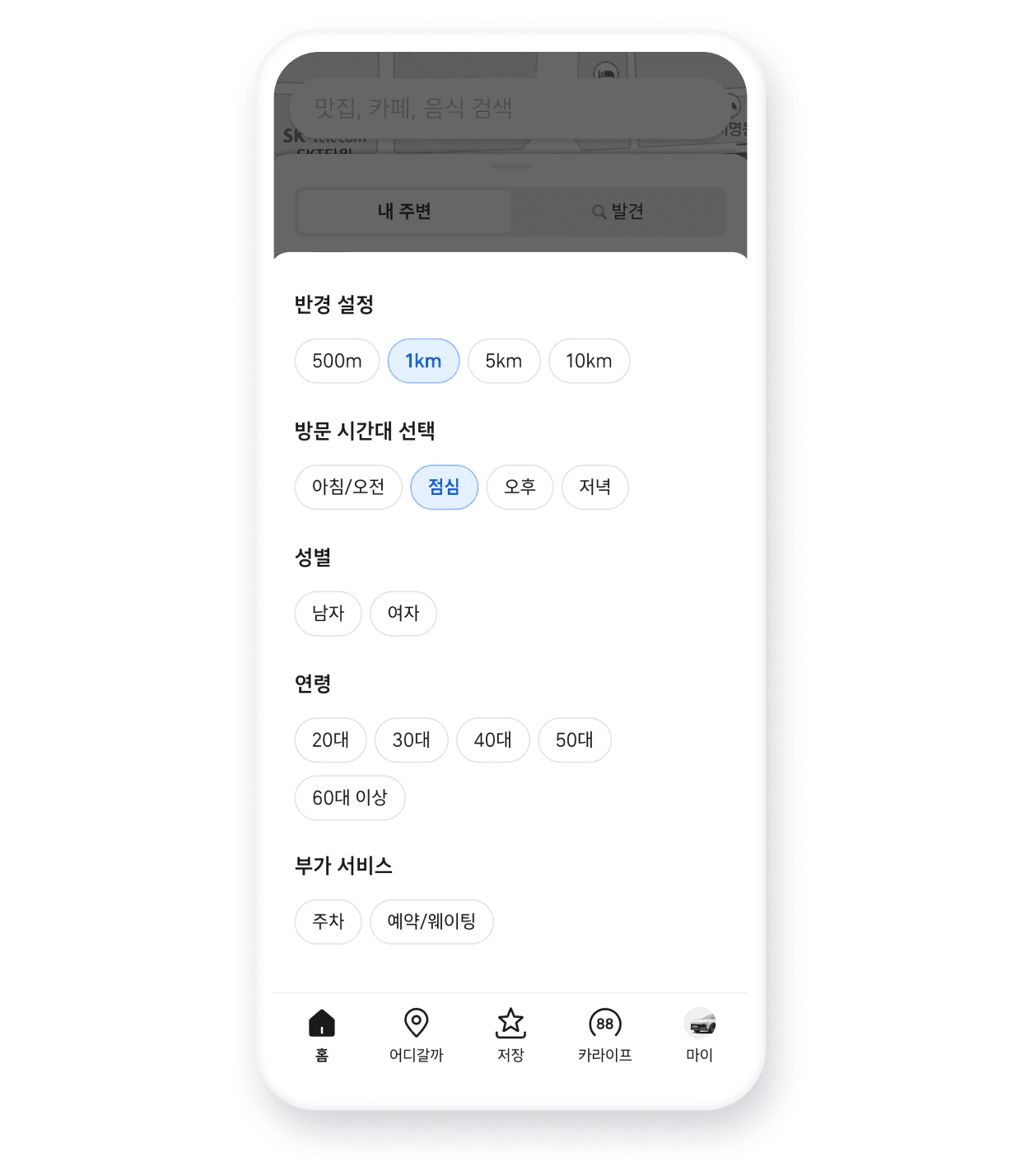Tap the 40대 age chip
The image size is (1021, 1176).
(492, 740)
